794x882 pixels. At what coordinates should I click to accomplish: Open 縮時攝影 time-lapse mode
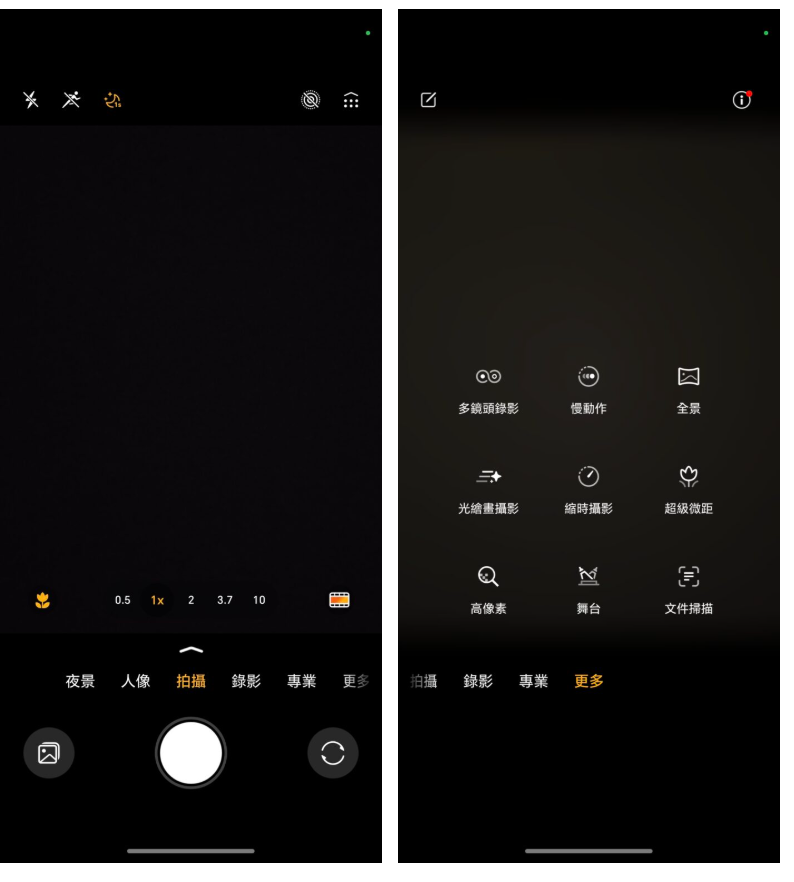tap(588, 488)
